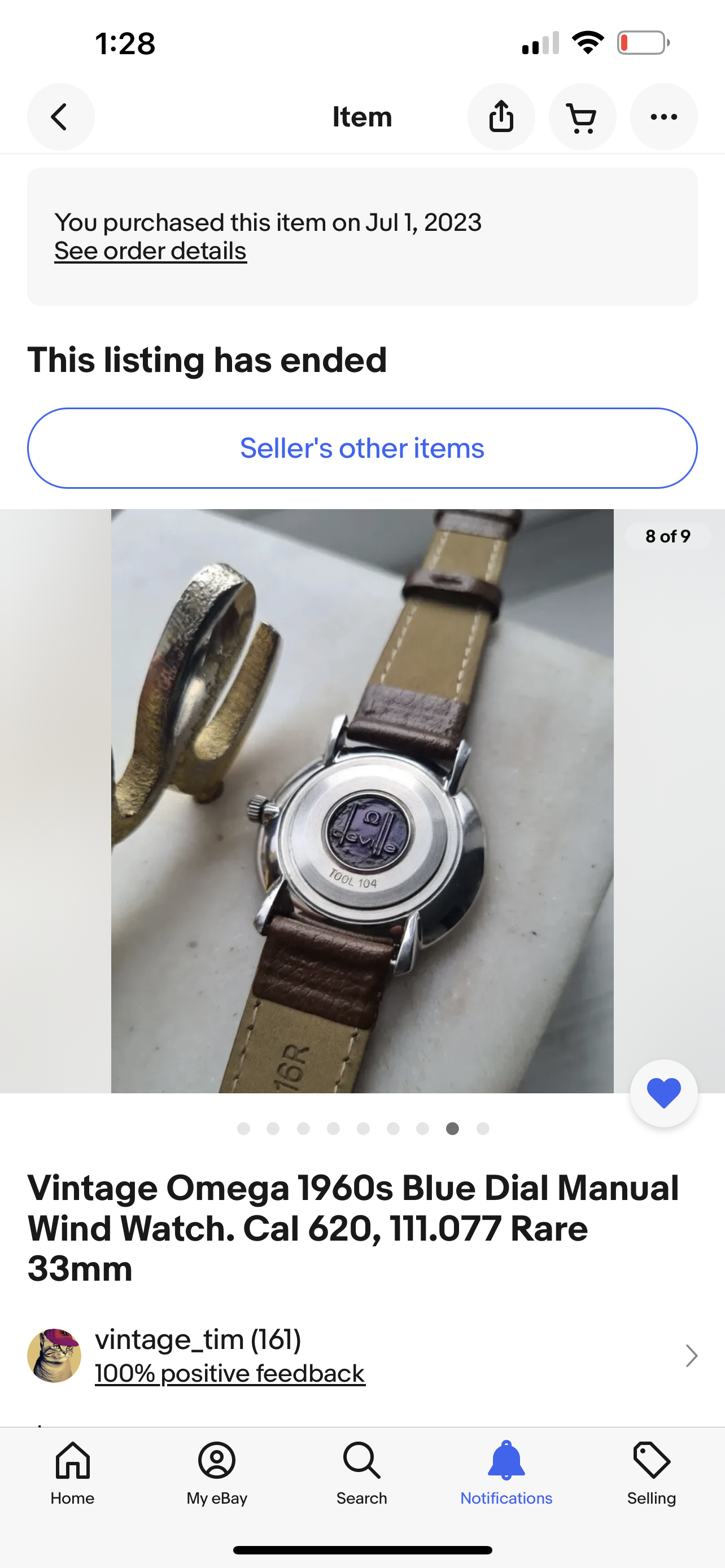Open the three-dot overflow menu
The image size is (725, 1568).
pos(663,117)
